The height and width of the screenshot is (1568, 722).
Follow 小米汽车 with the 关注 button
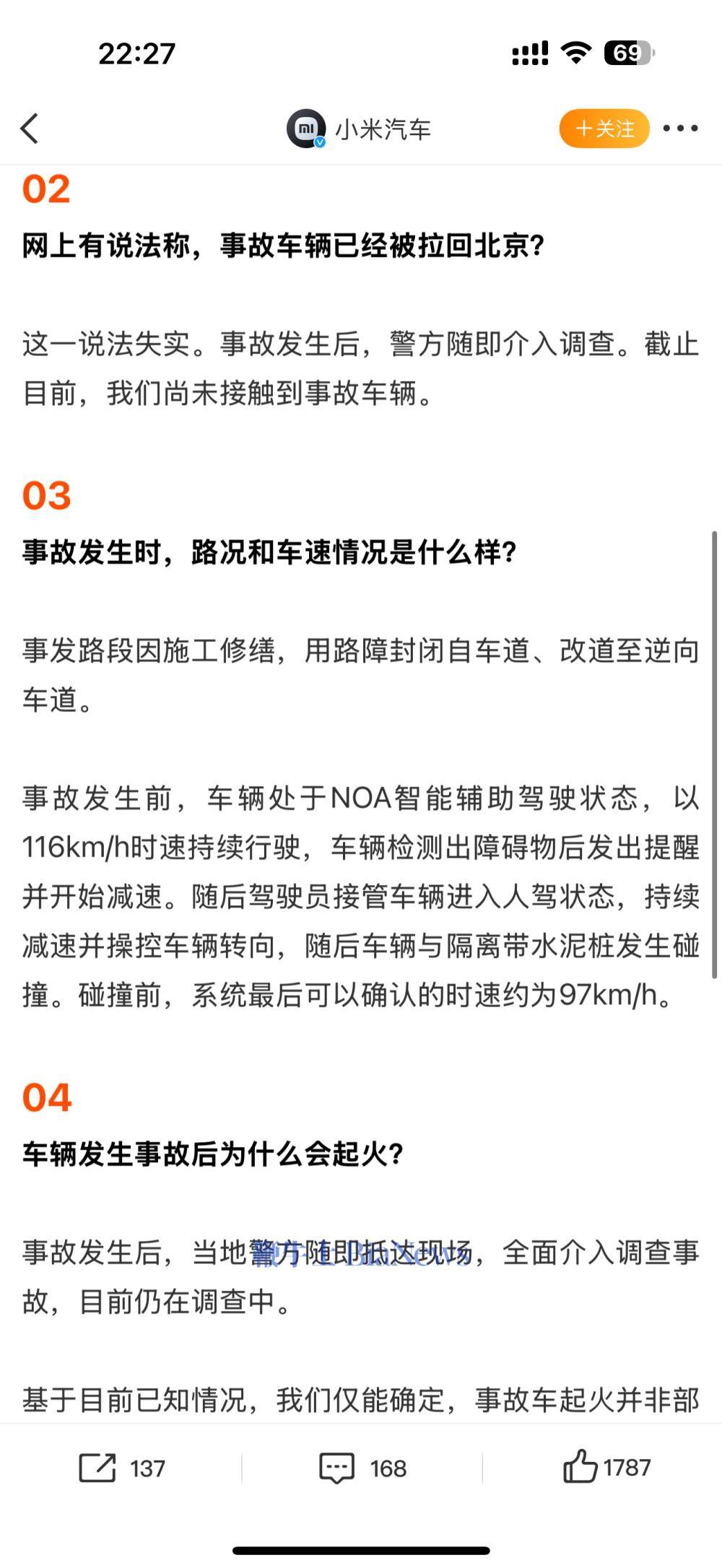pyautogui.click(x=604, y=129)
